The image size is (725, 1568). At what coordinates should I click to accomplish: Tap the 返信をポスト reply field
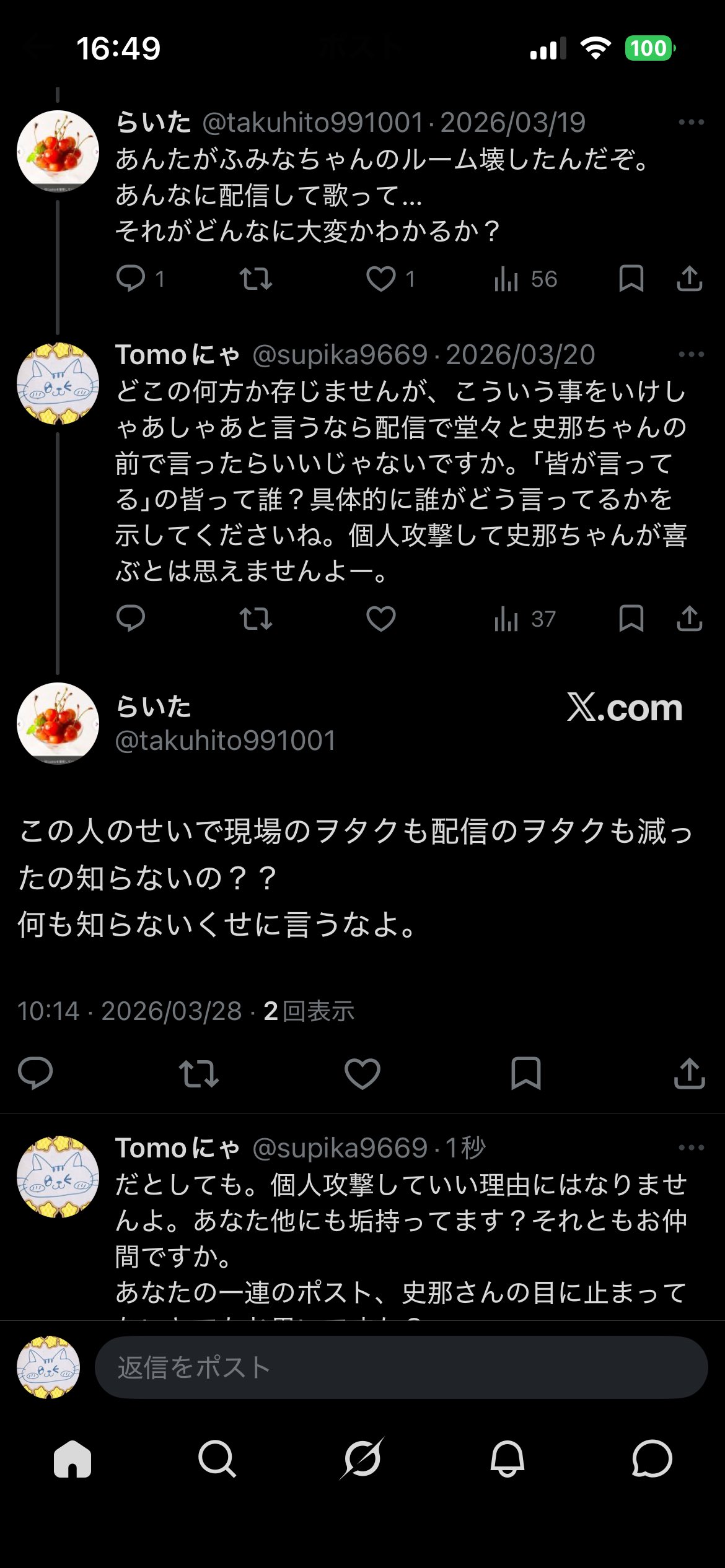pyautogui.click(x=400, y=1367)
